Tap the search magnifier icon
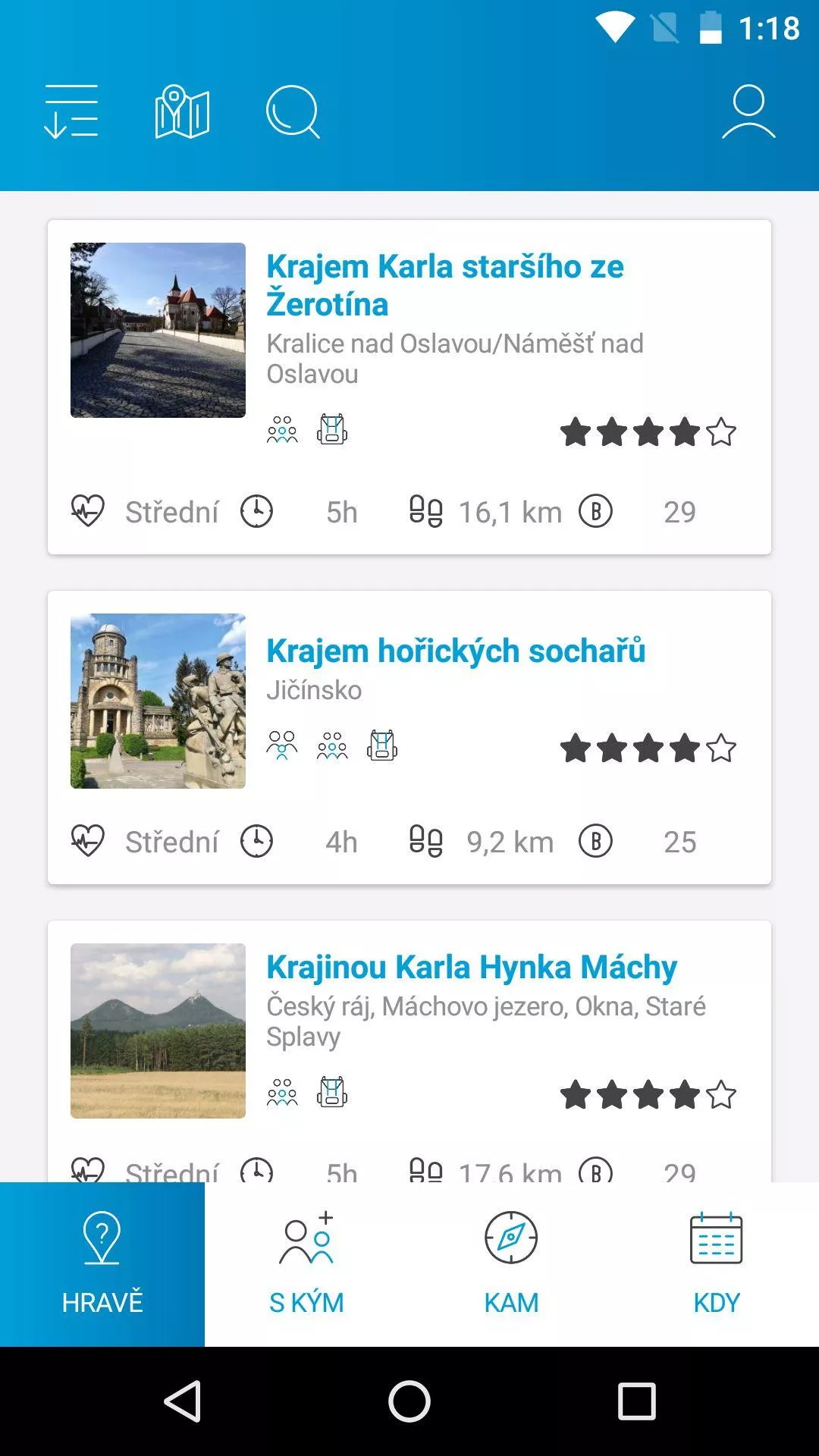 tap(293, 112)
